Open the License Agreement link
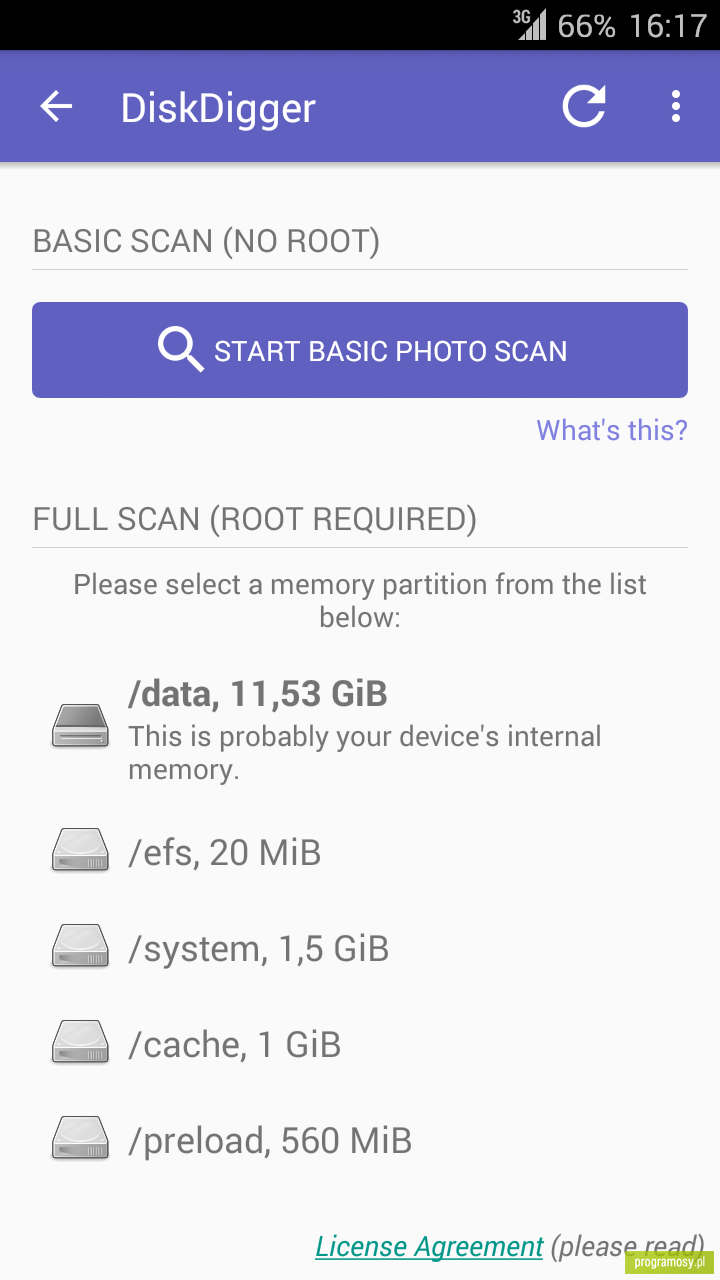This screenshot has width=720, height=1280. tap(429, 1247)
